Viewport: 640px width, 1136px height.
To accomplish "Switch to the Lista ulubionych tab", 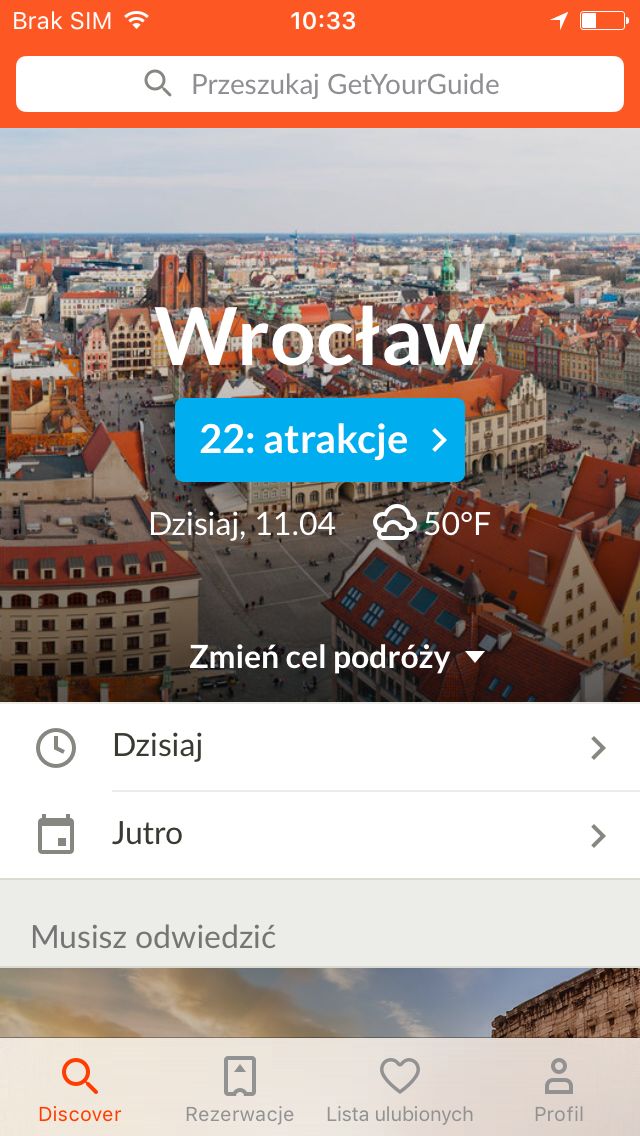I will pyautogui.click(x=399, y=1088).
